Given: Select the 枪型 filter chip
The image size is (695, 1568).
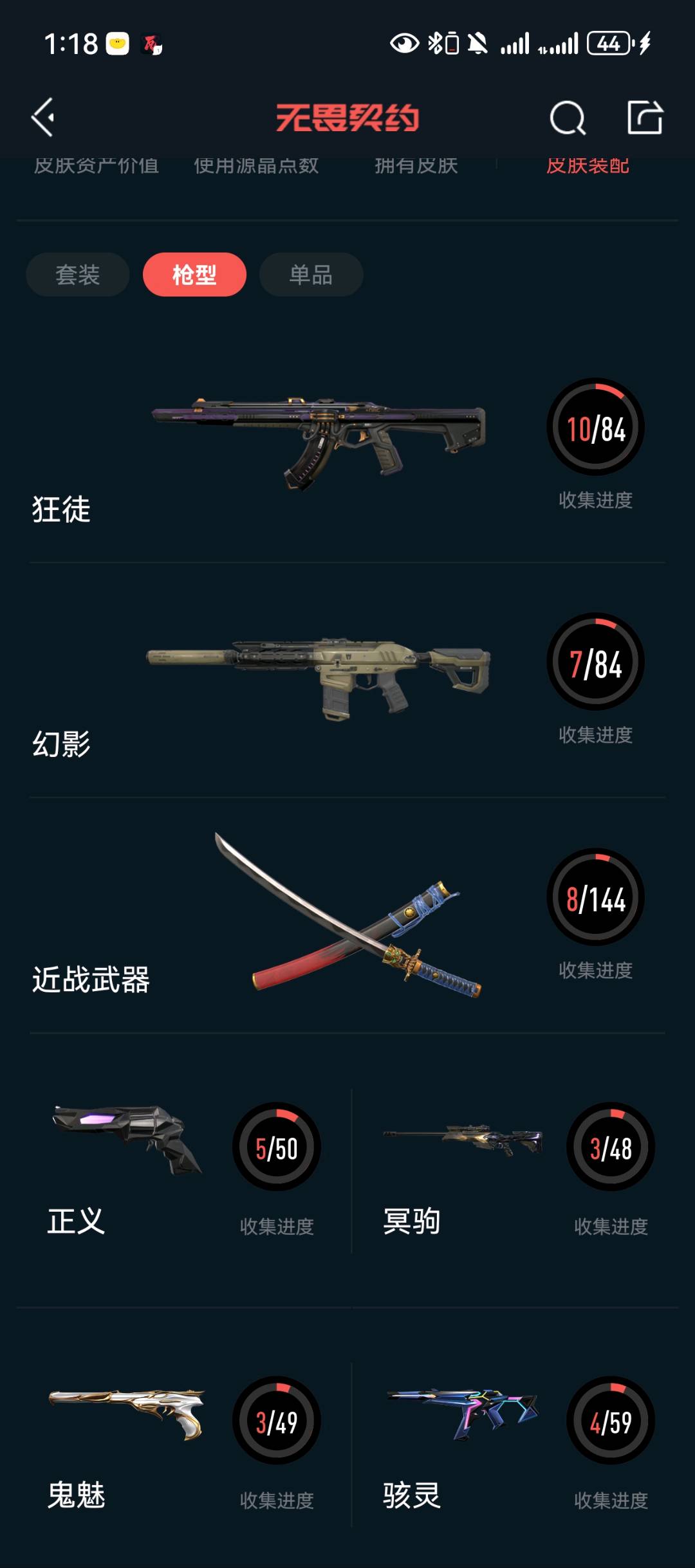Looking at the screenshot, I should (x=194, y=275).
